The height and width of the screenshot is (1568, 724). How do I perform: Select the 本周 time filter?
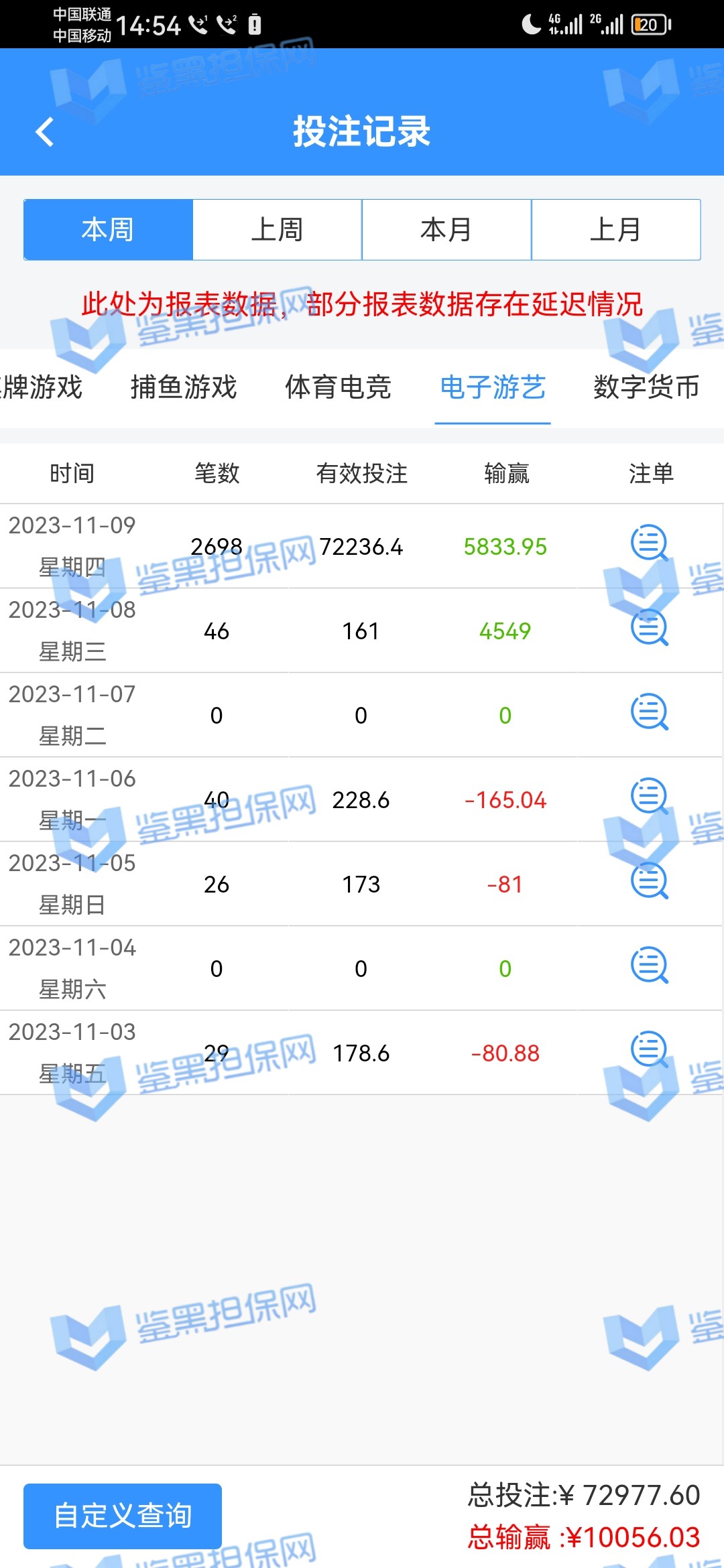[108, 230]
